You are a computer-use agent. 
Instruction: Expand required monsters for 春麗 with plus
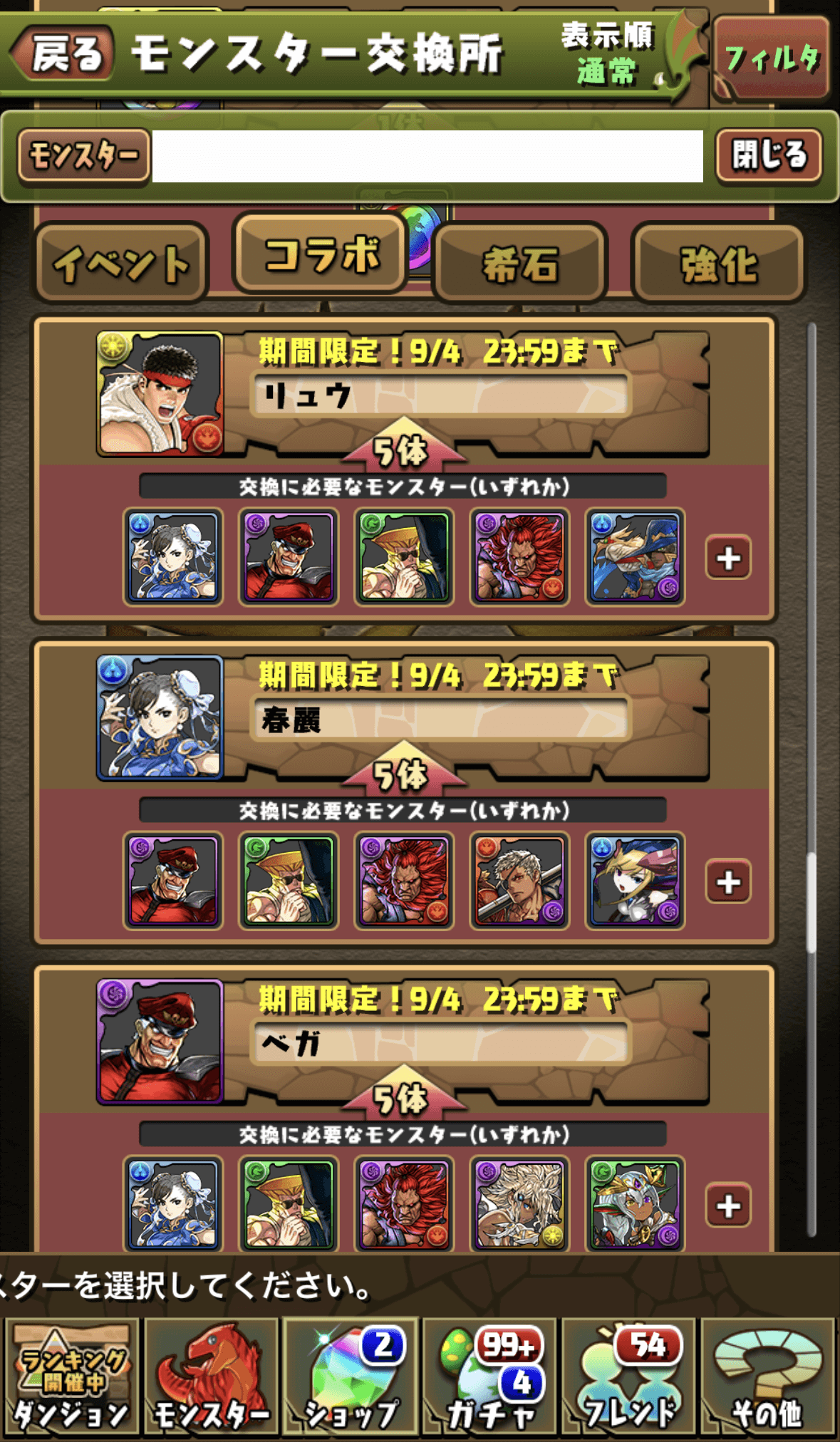[727, 882]
